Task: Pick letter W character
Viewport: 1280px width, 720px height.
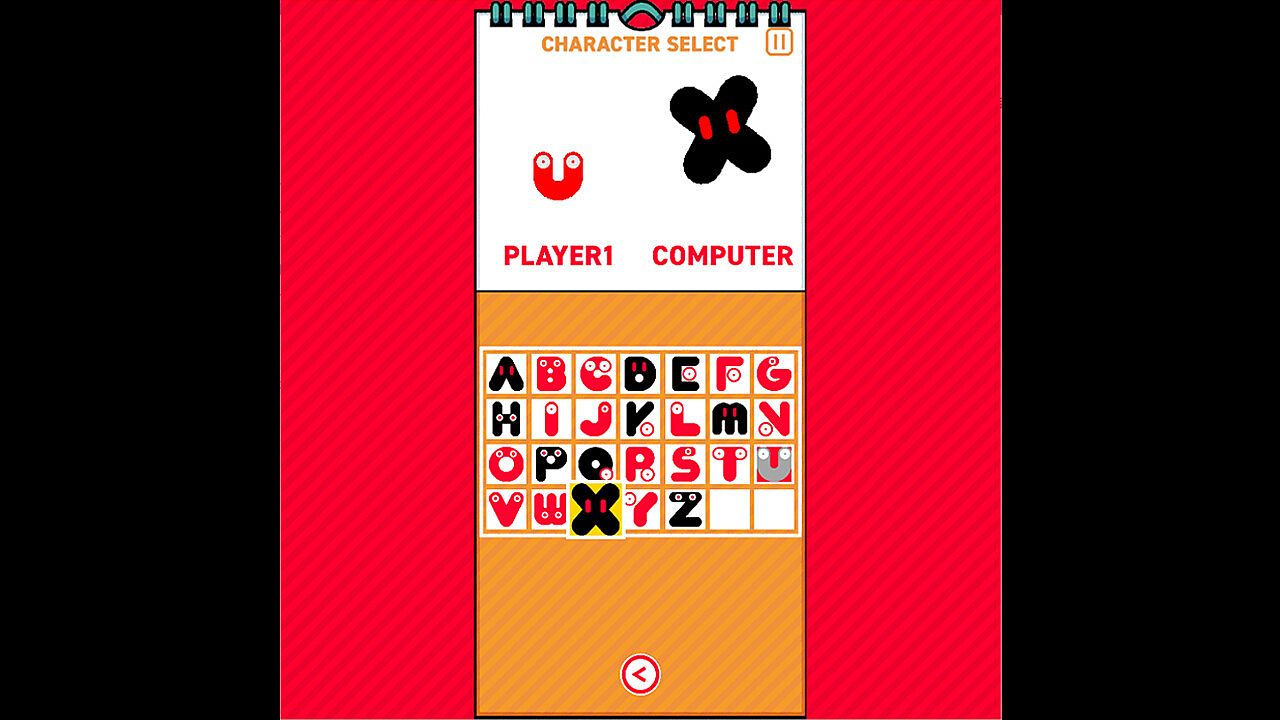Action: (x=549, y=509)
